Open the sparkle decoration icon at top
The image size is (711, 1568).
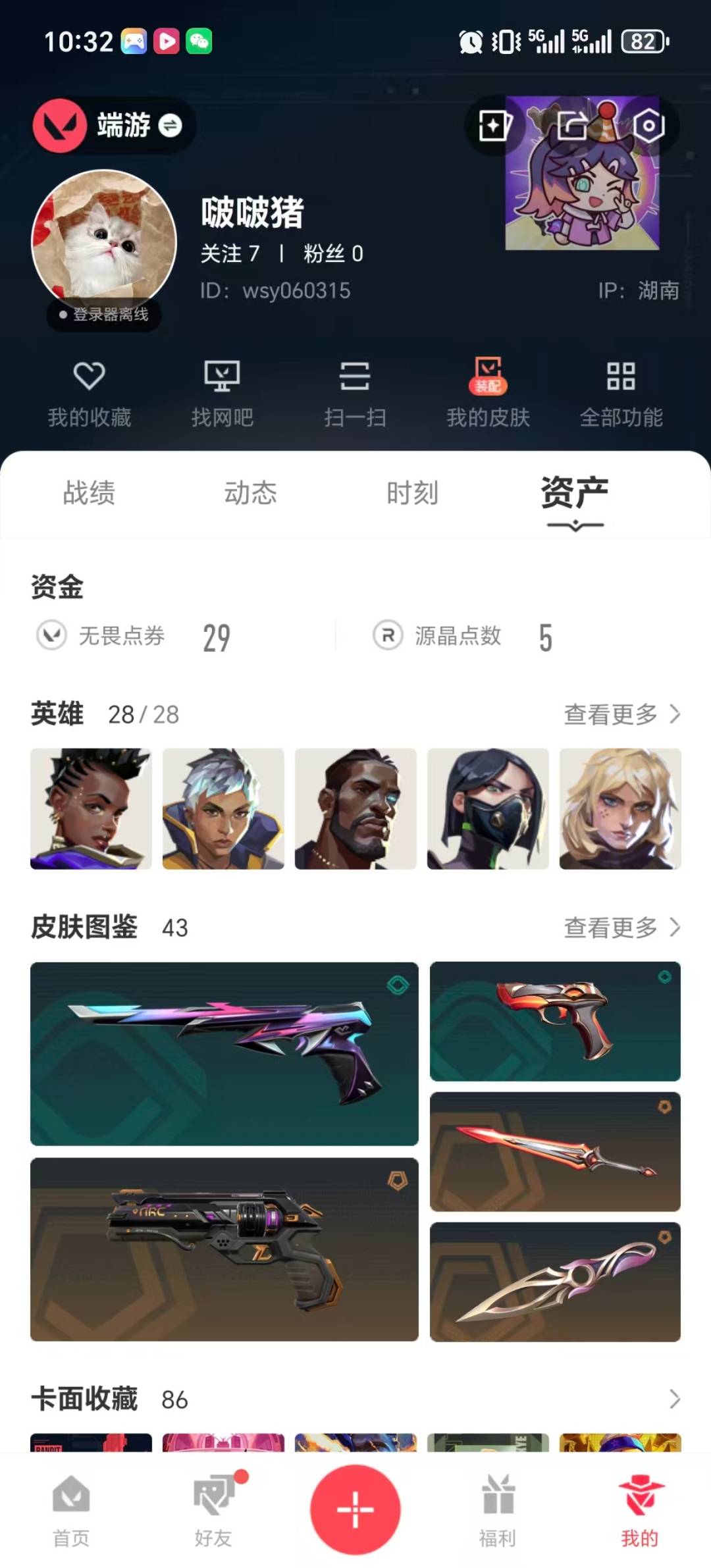(x=494, y=125)
